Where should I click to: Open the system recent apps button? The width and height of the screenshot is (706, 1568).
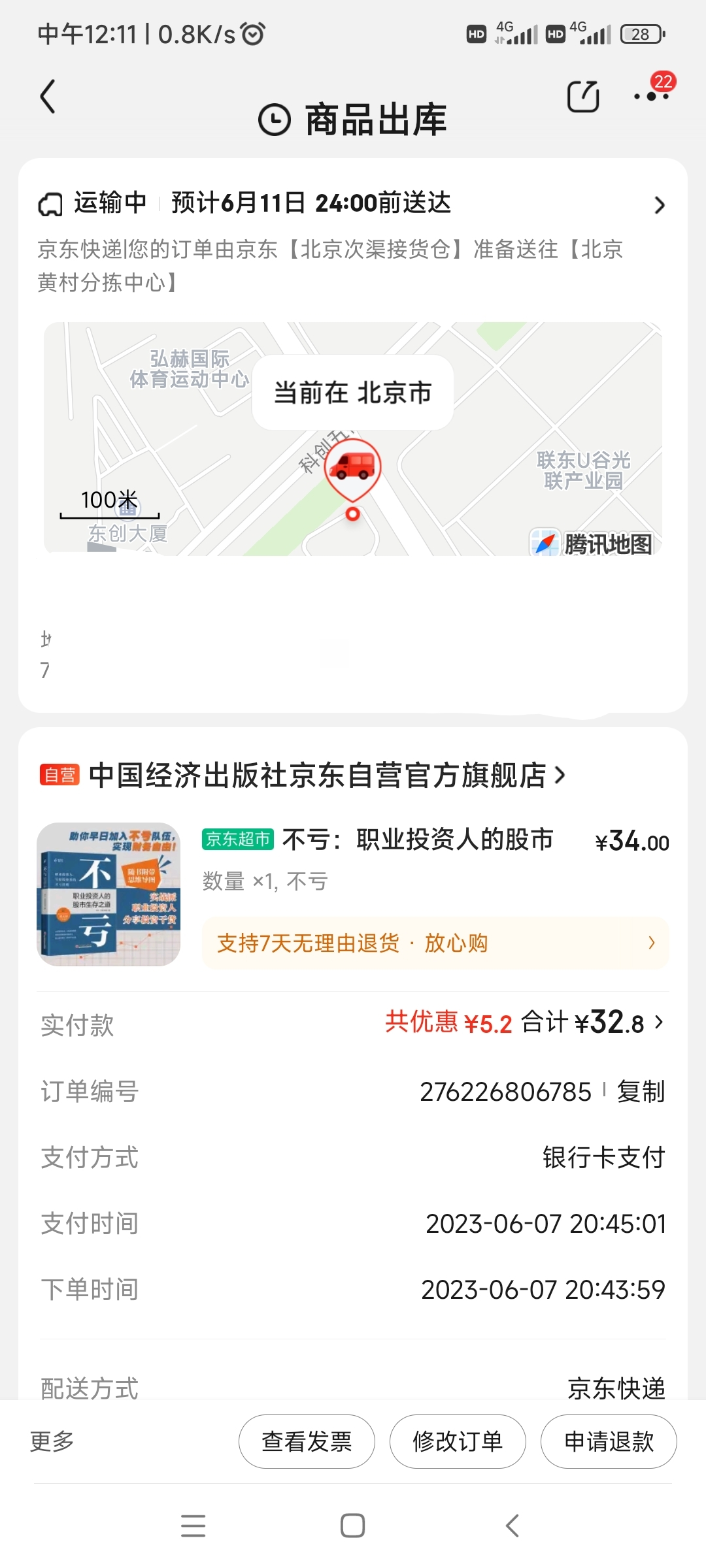[193, 1526]
